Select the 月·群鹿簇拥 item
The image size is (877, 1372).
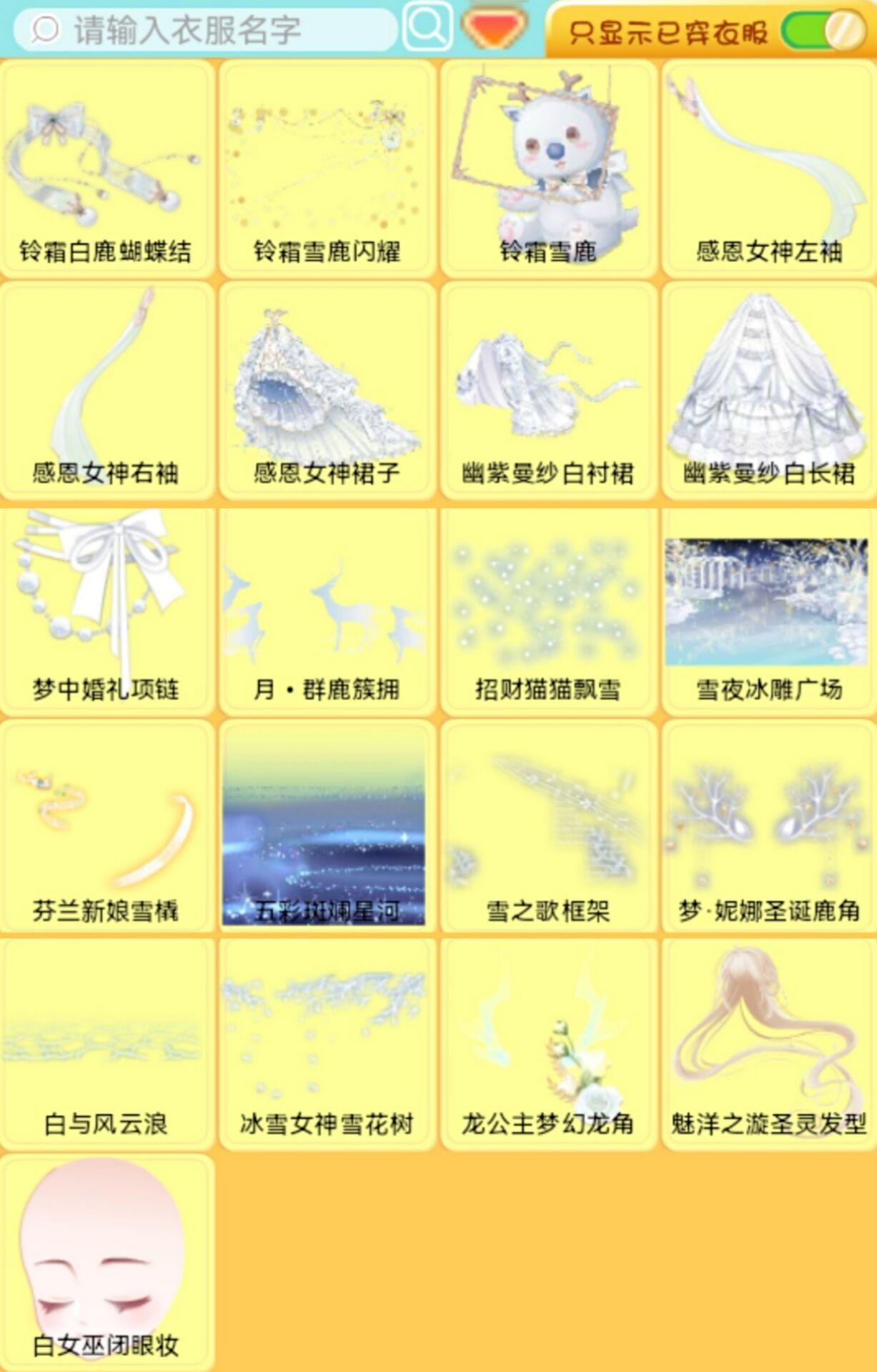(327, 610)
